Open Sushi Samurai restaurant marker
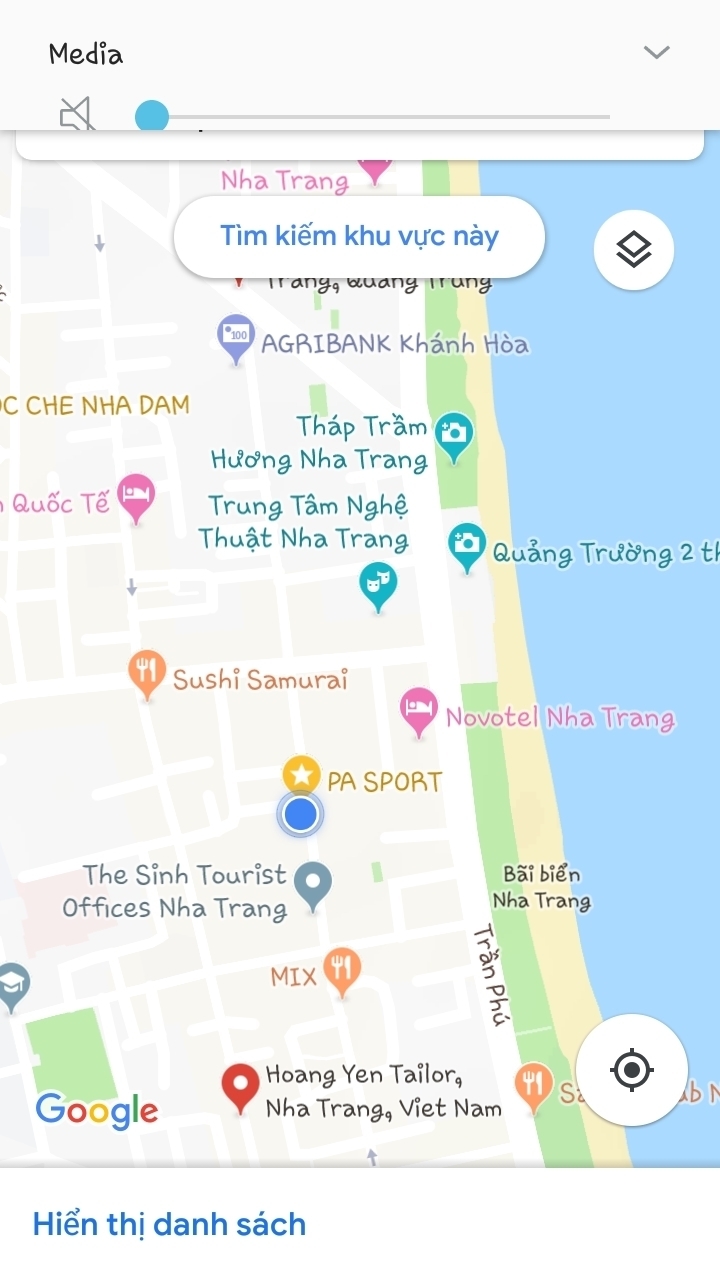Image resolution: width=720 pixels, height=1280 pixels. pyautogui.click(x=147, y=673)
